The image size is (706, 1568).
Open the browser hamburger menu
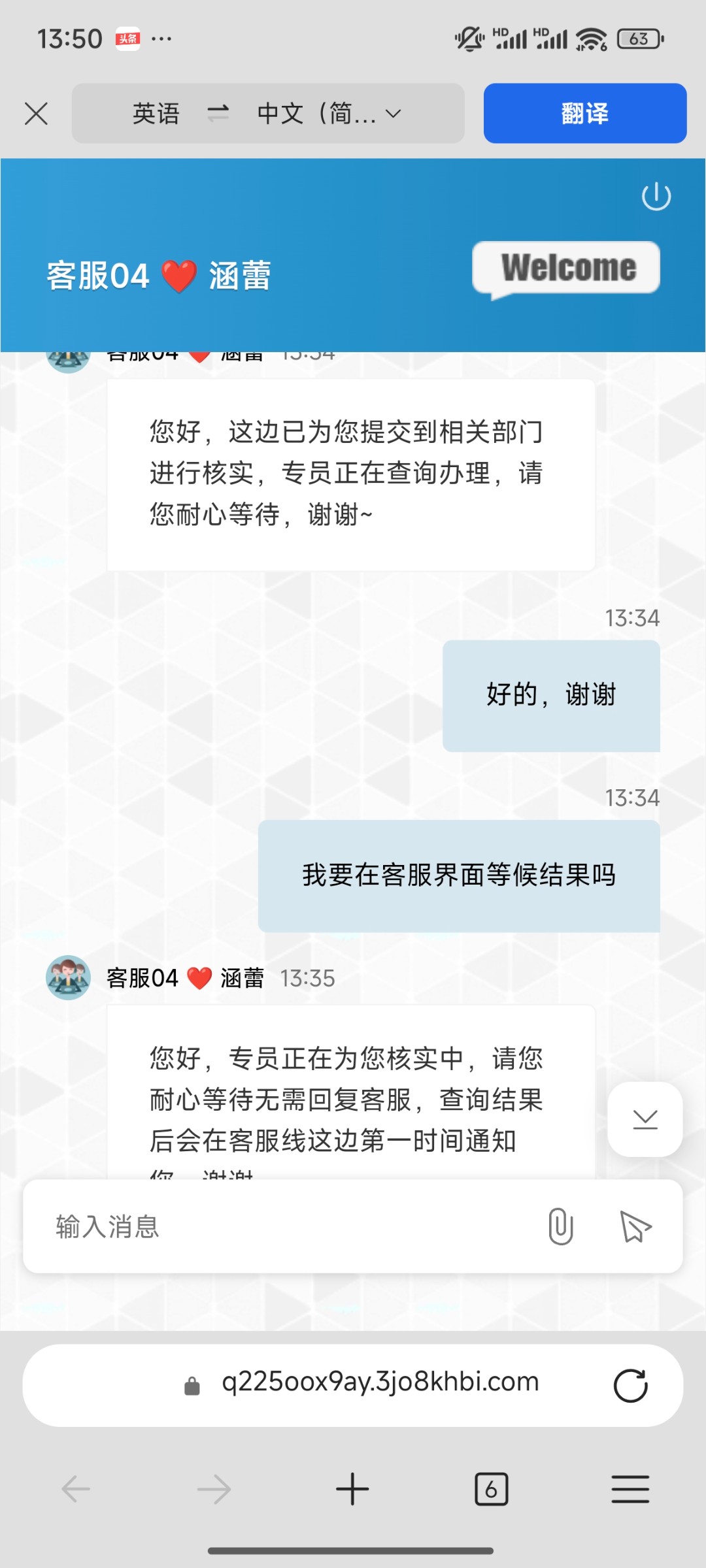(x=630, y=1490)
